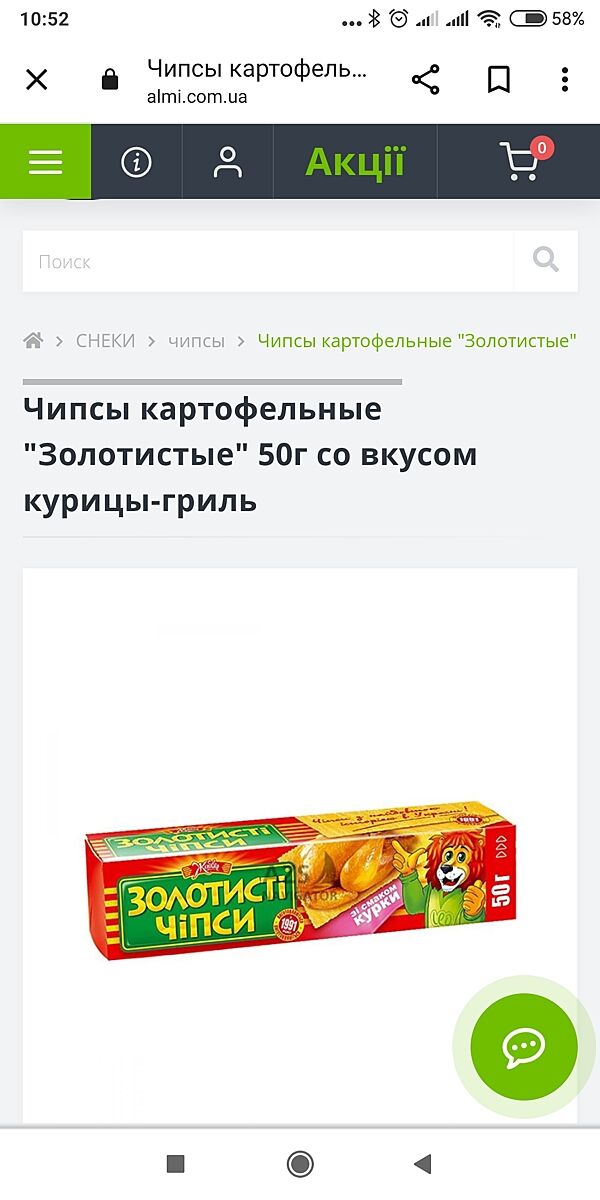Open the shopping cart
Image resolution: width=600 pixels, height=1200 pixels.
(520, 162)
